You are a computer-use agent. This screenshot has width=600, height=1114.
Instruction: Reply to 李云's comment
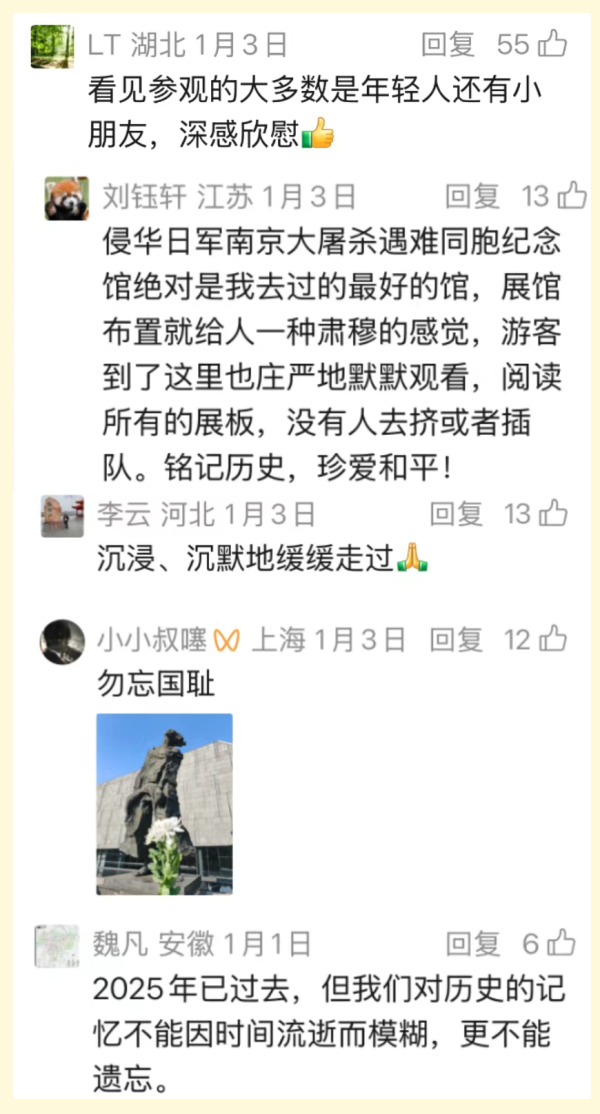(457, 514)
